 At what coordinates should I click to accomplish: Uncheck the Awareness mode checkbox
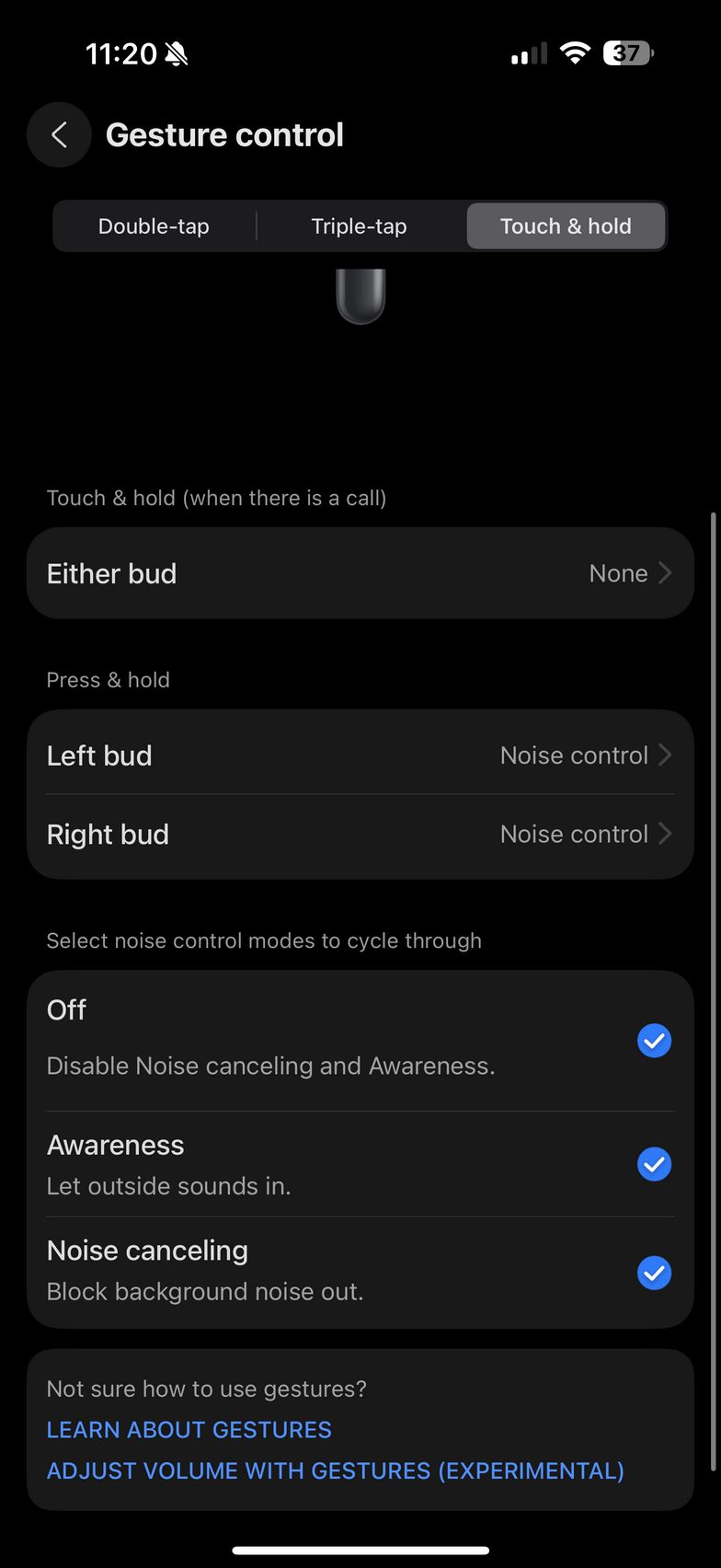(654, 1164)
